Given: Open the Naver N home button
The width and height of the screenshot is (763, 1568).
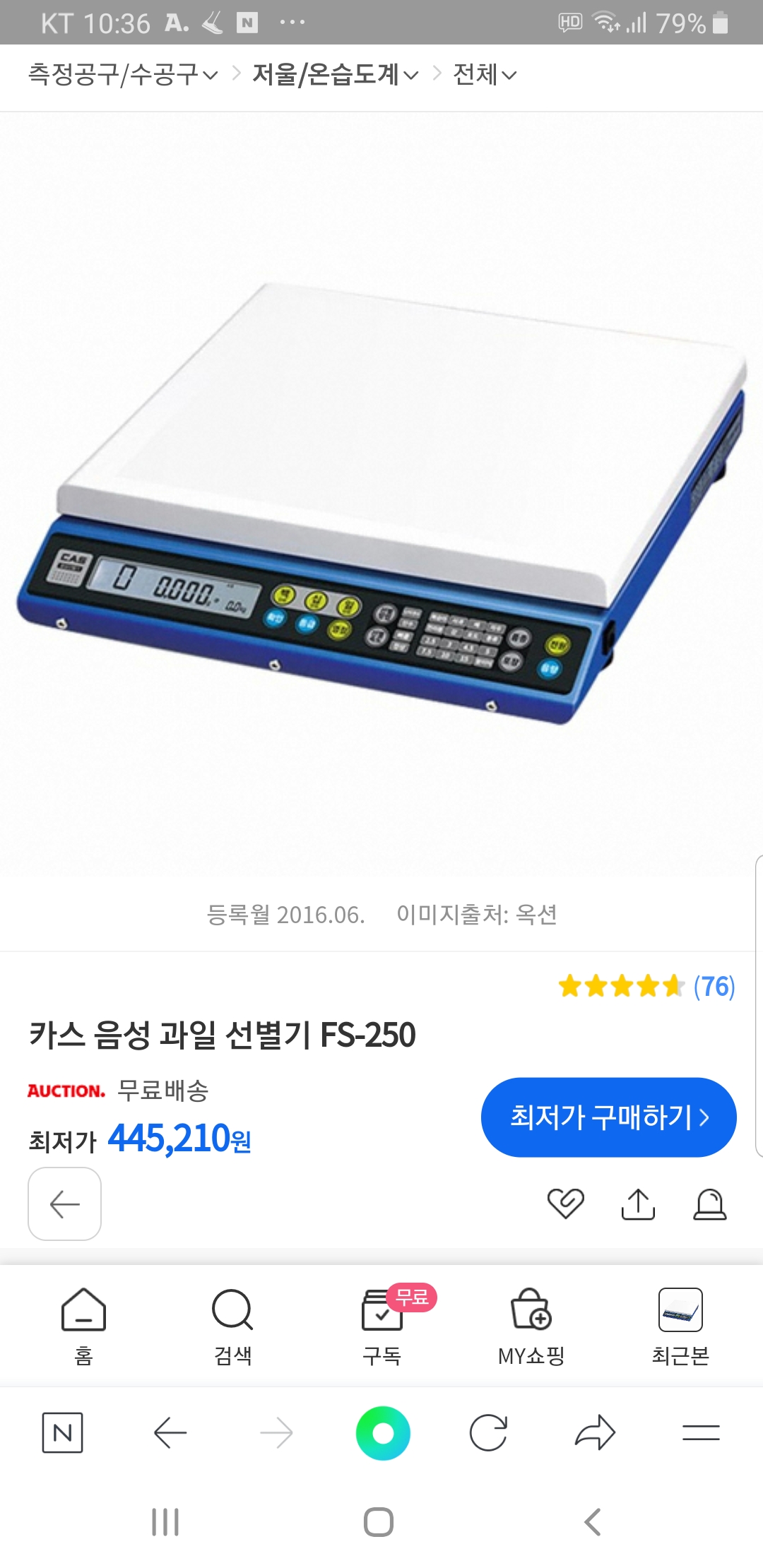Looking at the screenshot, I should (x=63, y=1433).
